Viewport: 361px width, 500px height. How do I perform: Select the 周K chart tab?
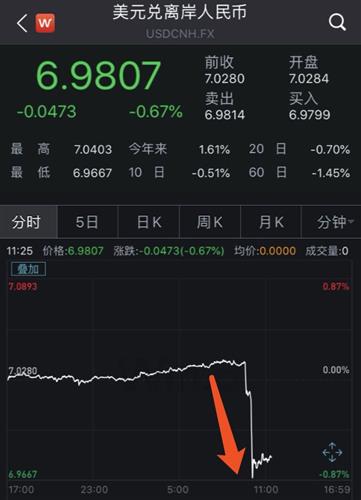210,222
